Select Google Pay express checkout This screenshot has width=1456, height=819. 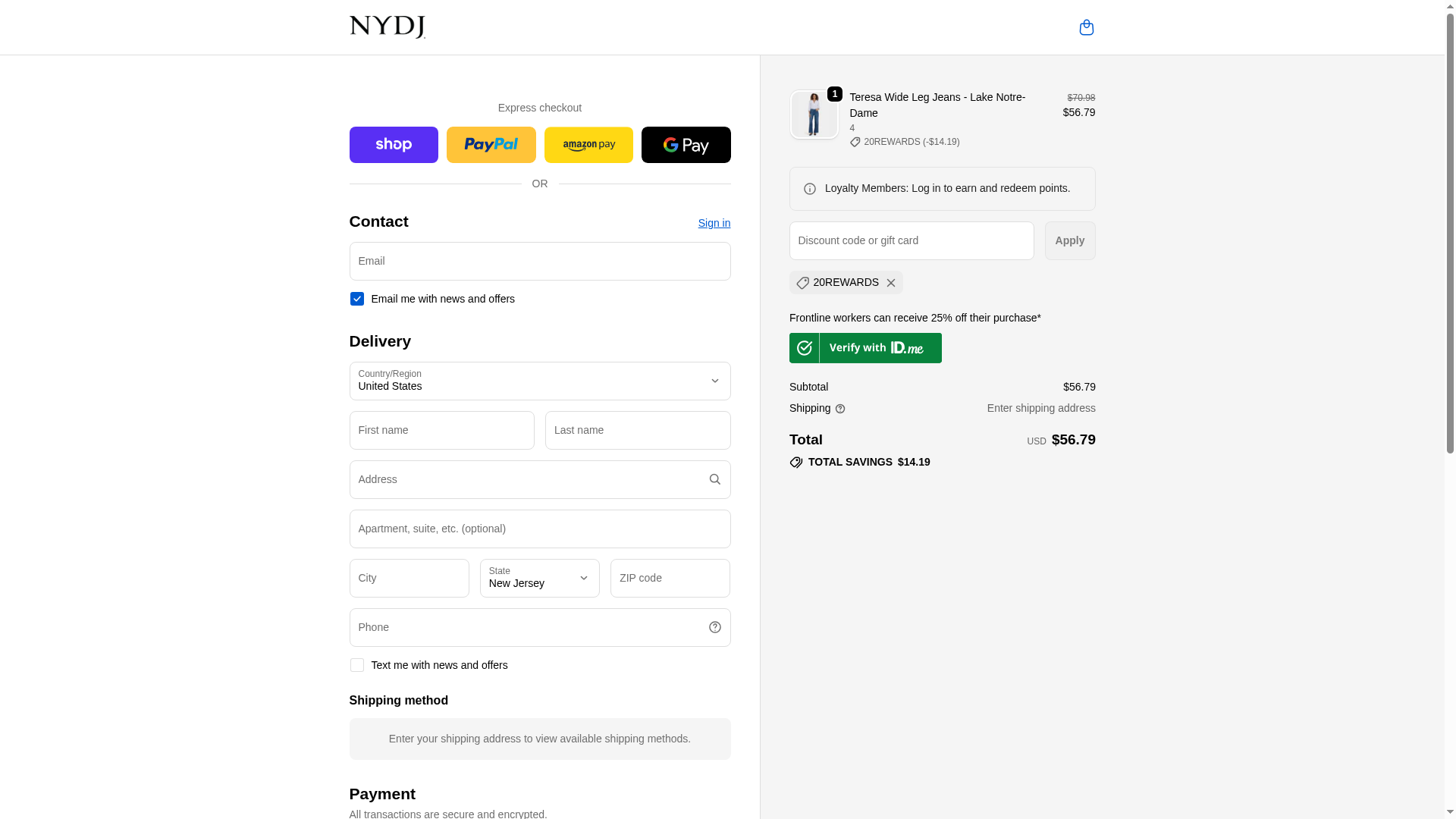coord(686,145)
